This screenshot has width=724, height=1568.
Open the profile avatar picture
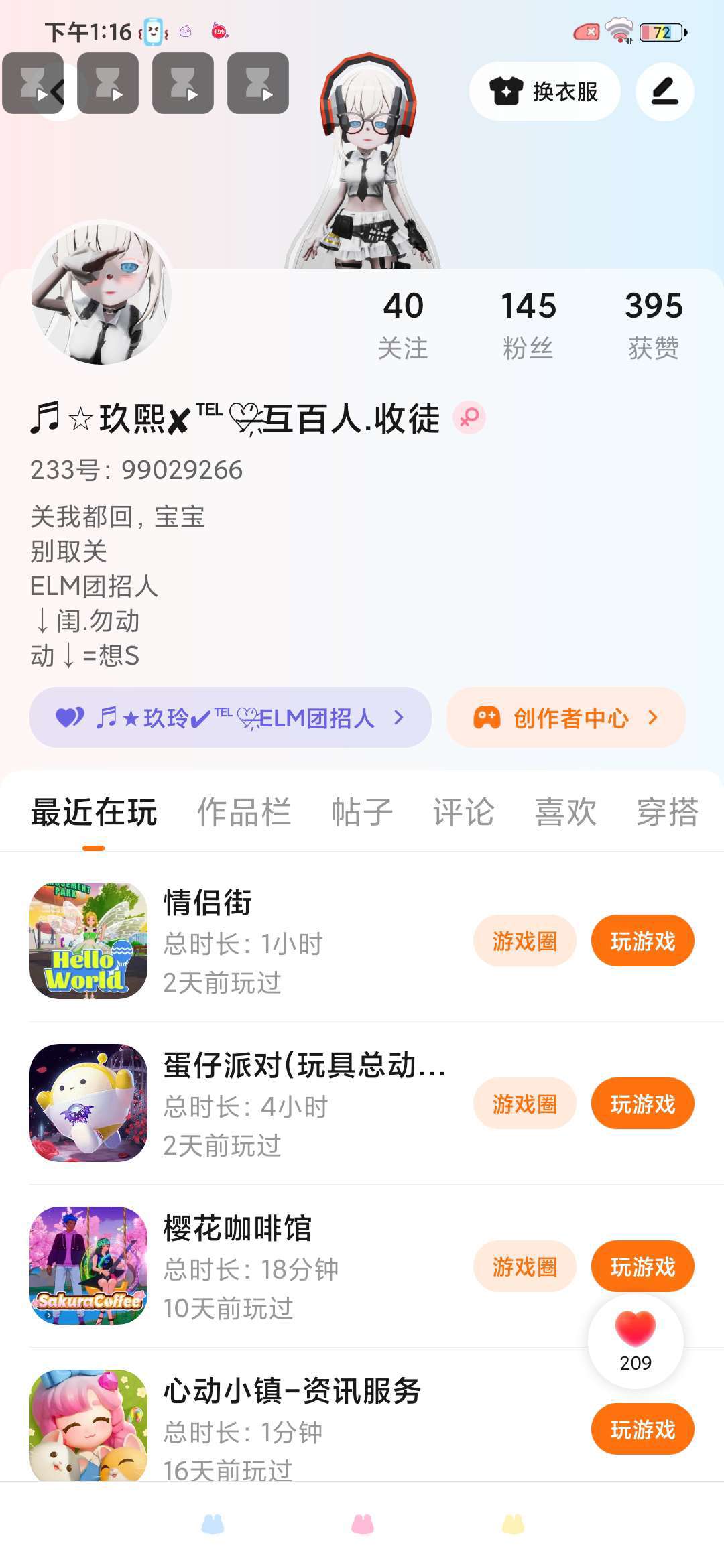tap(101, 294)
